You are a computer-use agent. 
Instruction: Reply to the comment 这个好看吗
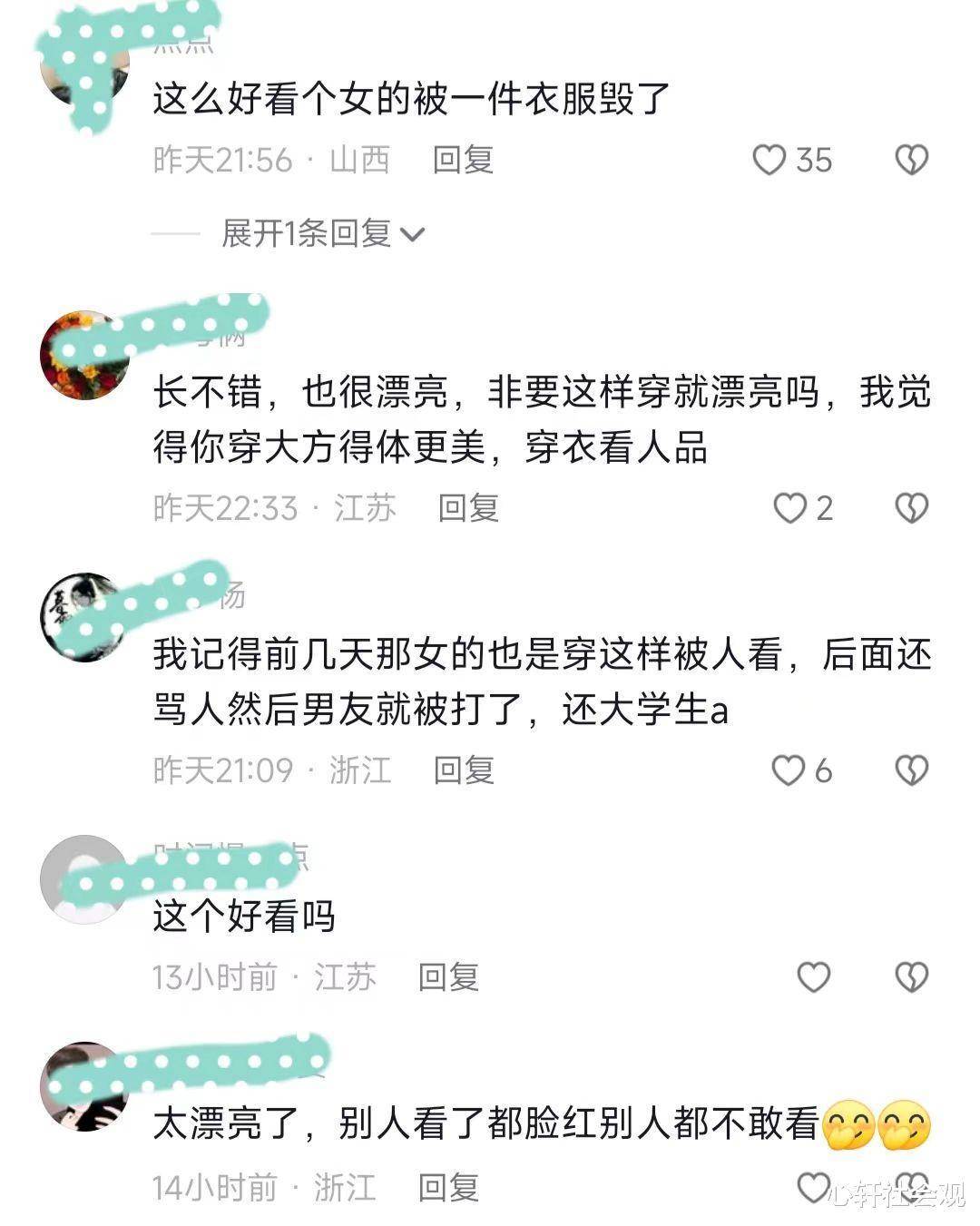pyautogui.click(x=448, y=977)
